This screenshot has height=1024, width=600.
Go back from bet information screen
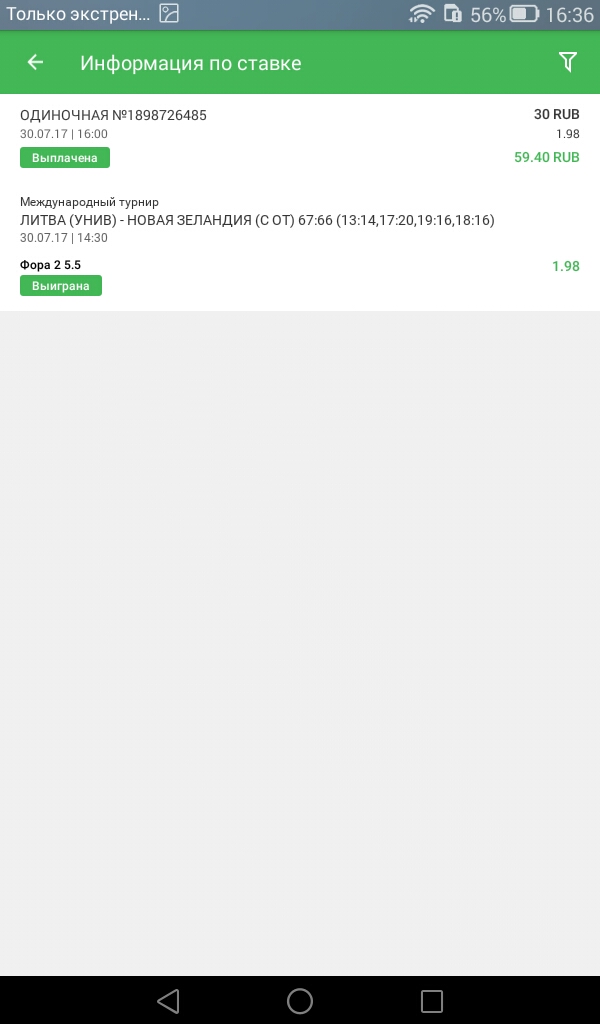tap(35, 63)
